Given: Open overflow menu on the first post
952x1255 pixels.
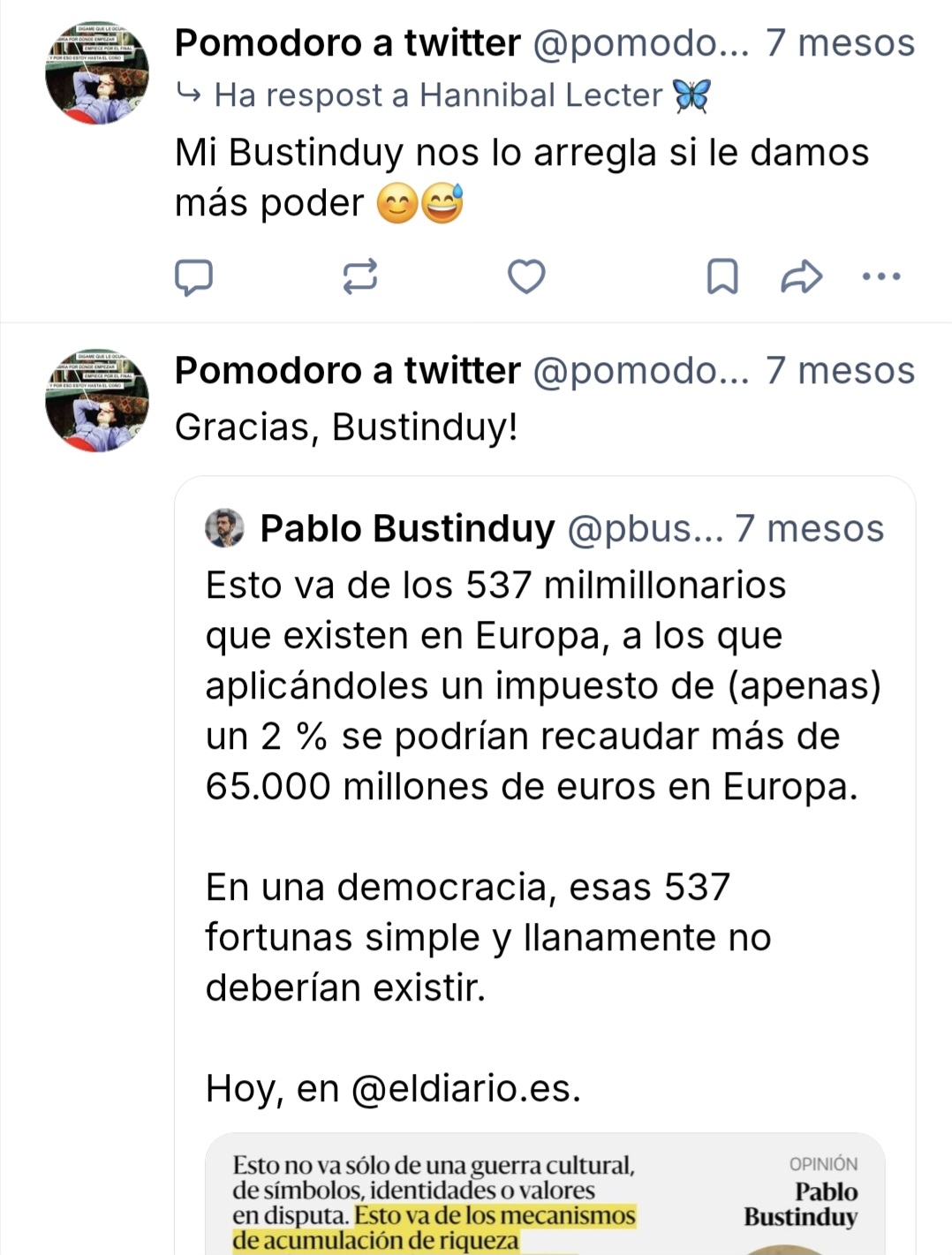Looking at the screenshot, I should 880,276.
